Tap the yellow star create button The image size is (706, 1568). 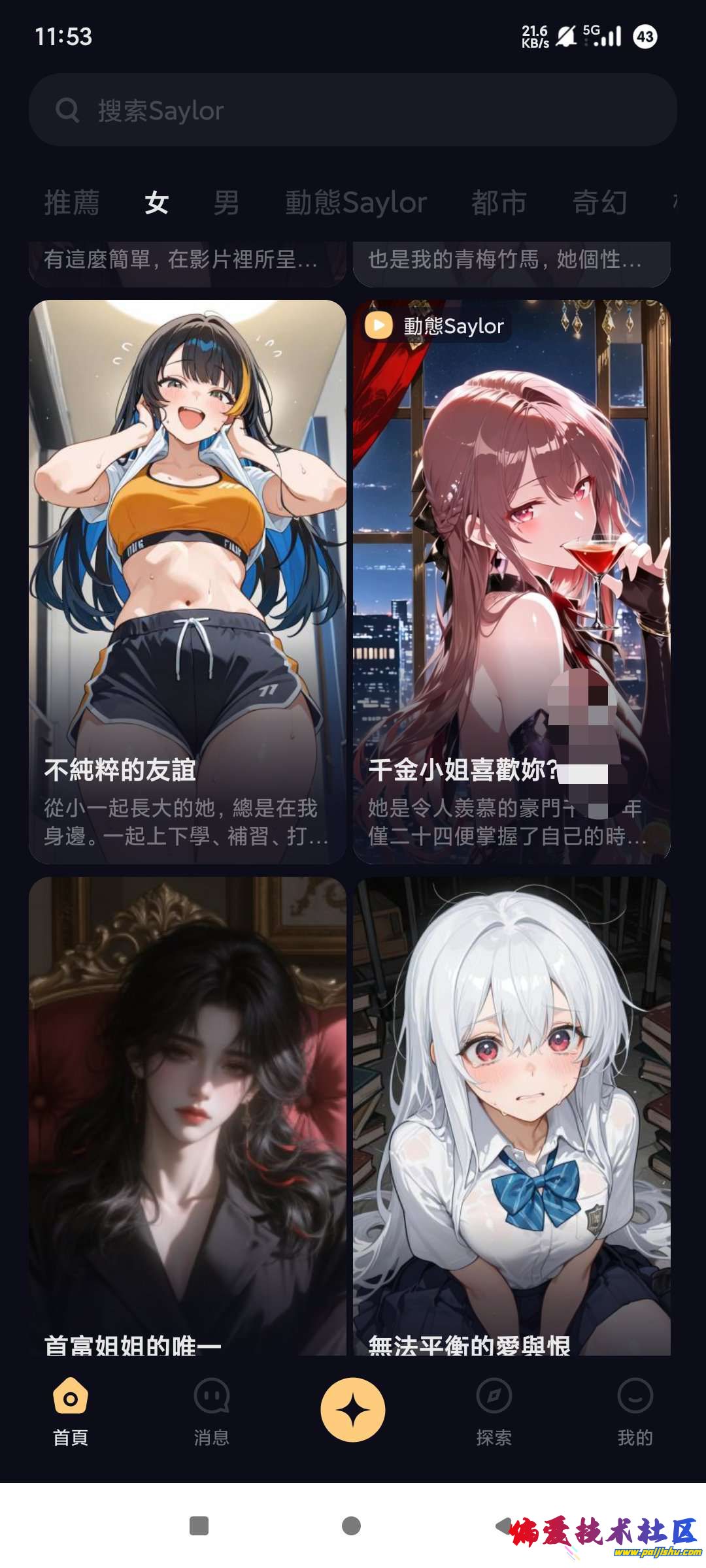pos(353,1409)
